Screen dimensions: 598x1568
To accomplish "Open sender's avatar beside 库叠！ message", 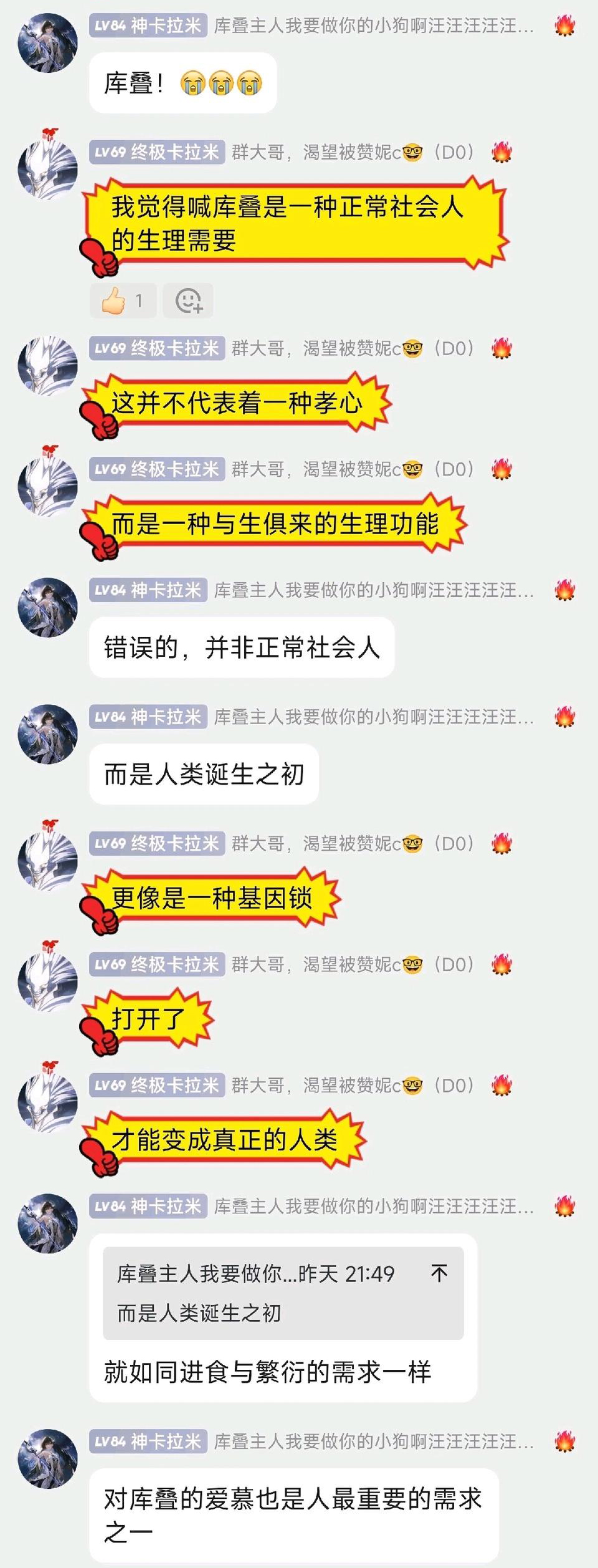I will point(48,43).
